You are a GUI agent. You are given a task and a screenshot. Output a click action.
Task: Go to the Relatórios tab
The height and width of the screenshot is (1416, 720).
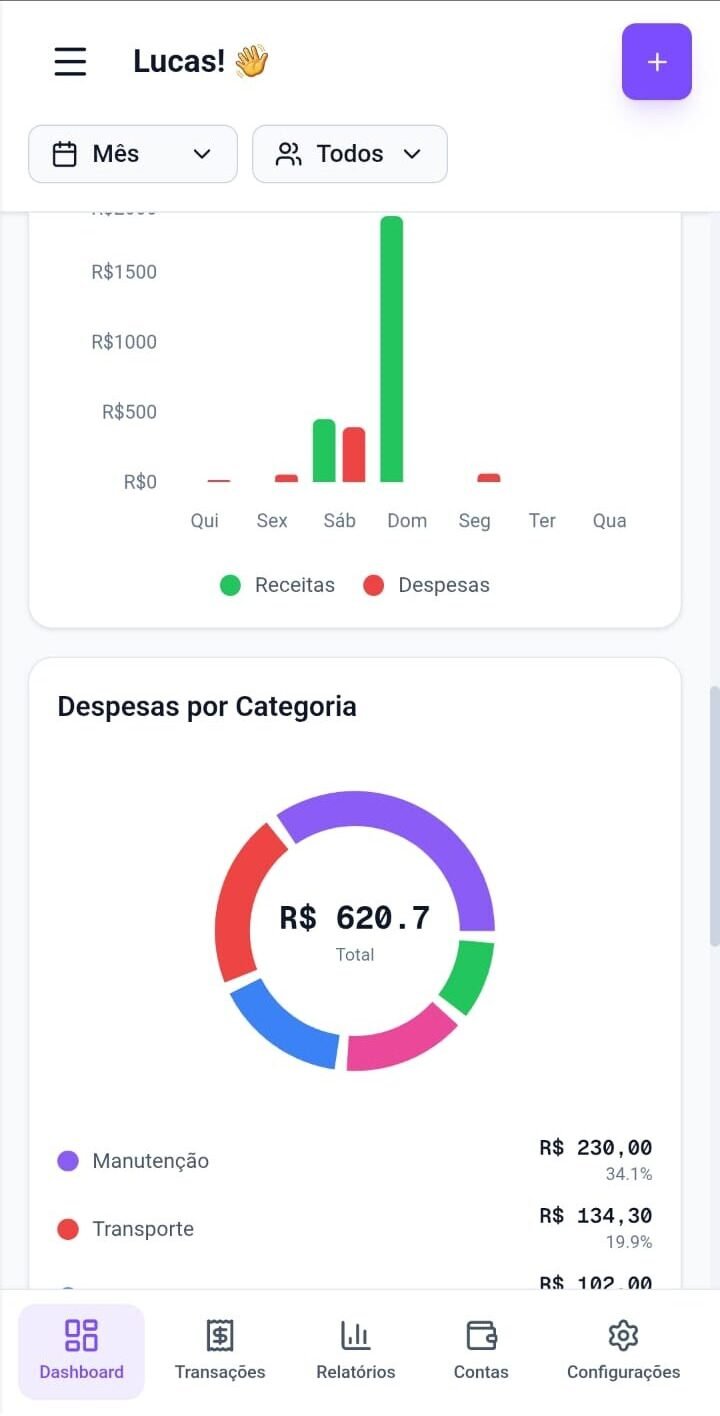[x=355, y=1351]
